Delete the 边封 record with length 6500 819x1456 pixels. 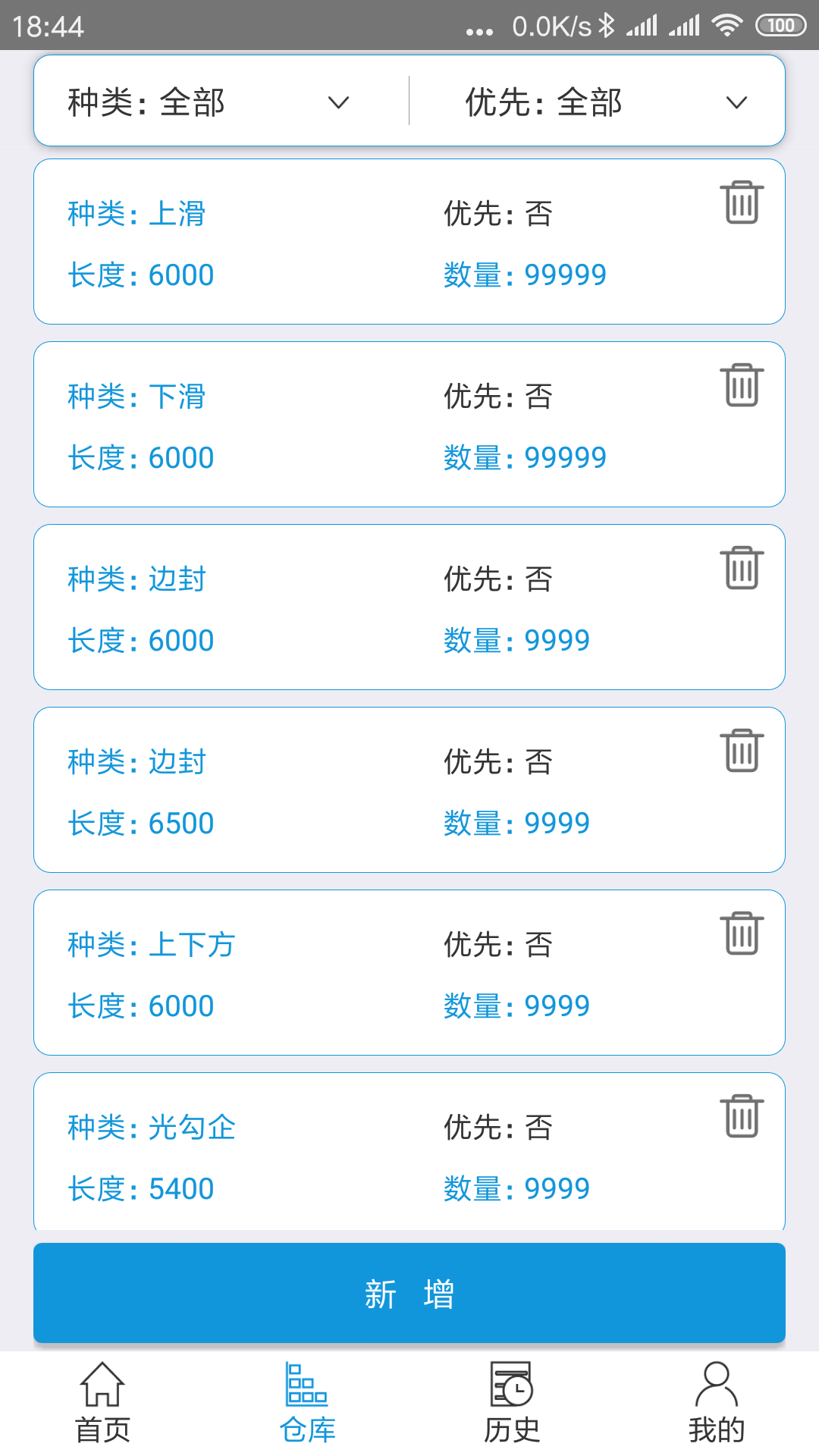[x=742, y=751]
